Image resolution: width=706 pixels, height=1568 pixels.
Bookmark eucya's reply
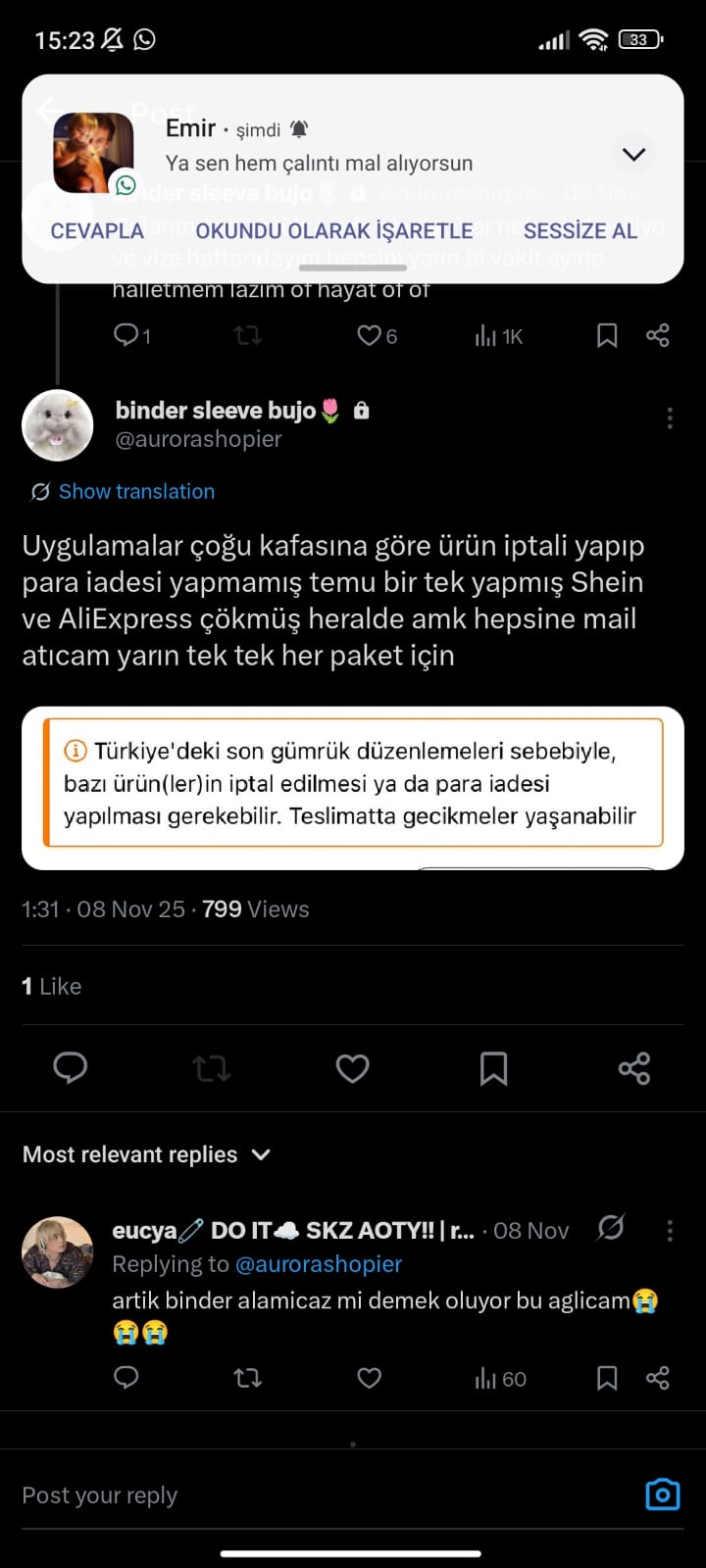(607, 1379)
